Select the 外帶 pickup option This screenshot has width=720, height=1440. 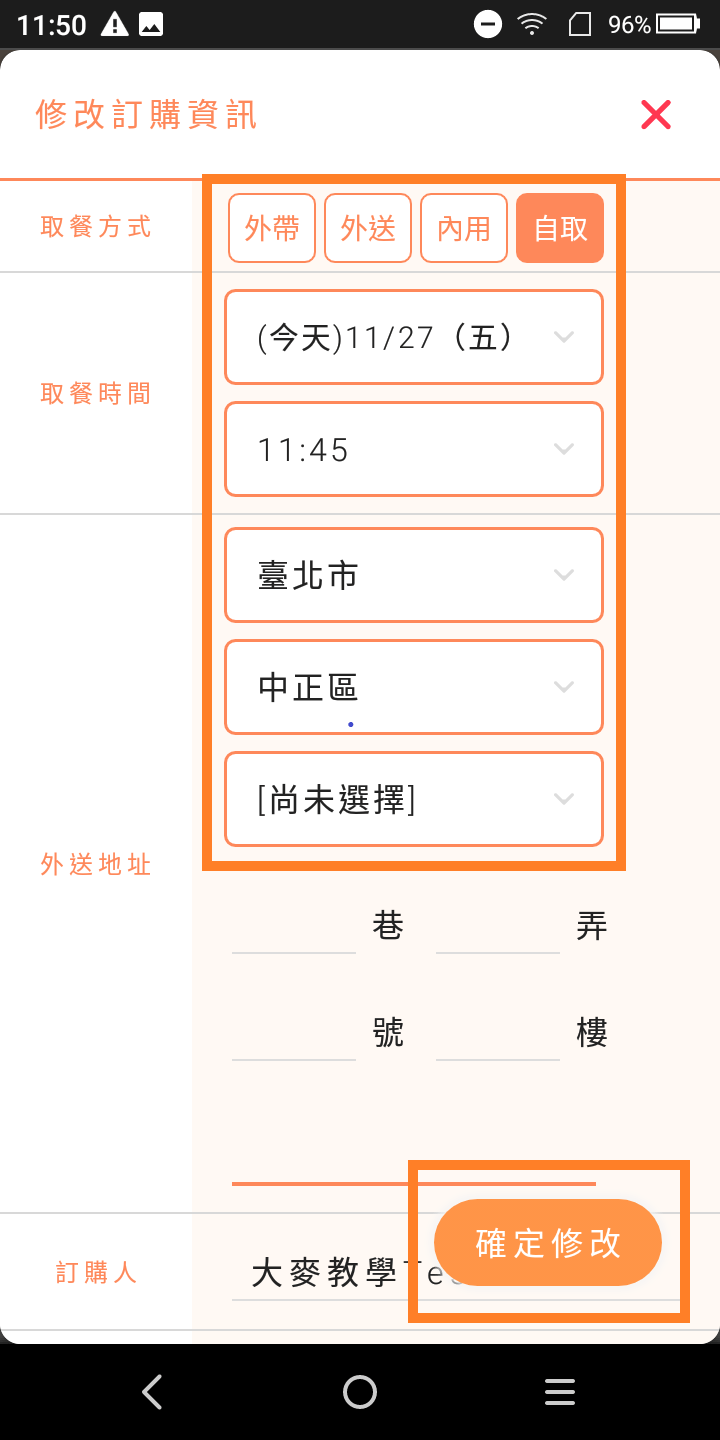tap(272, 228)
